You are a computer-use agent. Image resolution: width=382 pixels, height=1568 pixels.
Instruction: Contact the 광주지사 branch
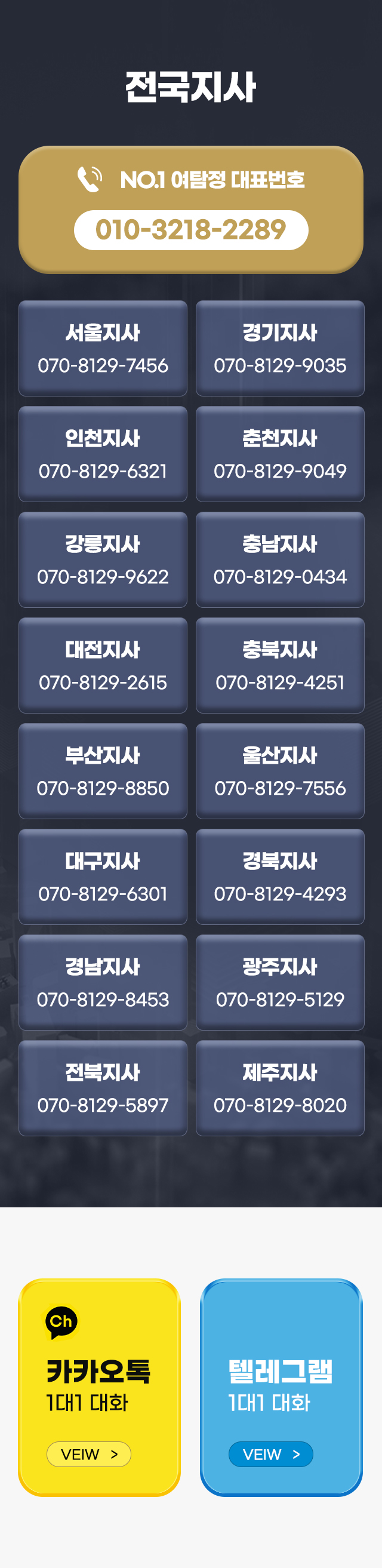(280, 982)
